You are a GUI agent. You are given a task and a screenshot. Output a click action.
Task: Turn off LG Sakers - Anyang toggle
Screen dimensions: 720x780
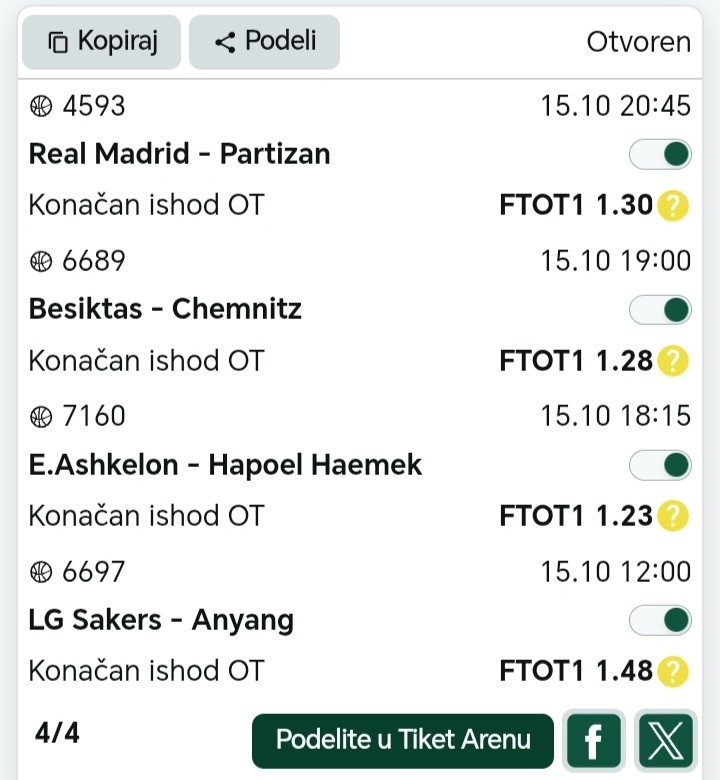tap(660, 620)
